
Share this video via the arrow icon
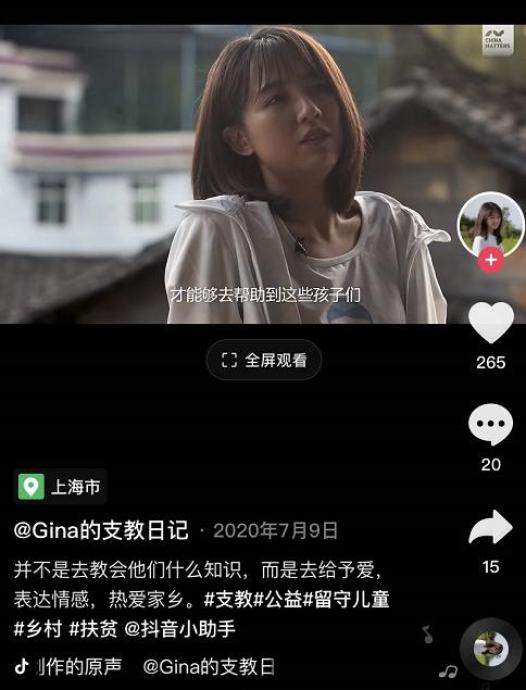(490, 527)
